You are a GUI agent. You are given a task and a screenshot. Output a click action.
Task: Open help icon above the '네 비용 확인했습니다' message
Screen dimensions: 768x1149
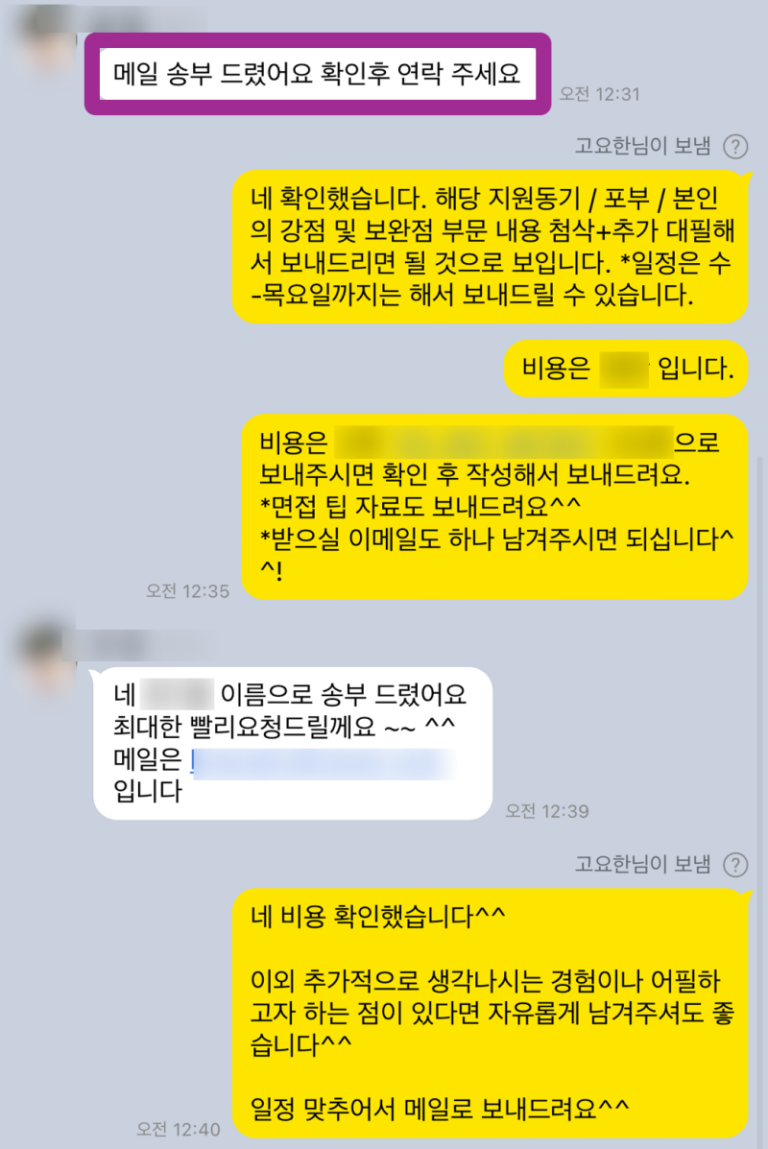click(x=736, y=864)
